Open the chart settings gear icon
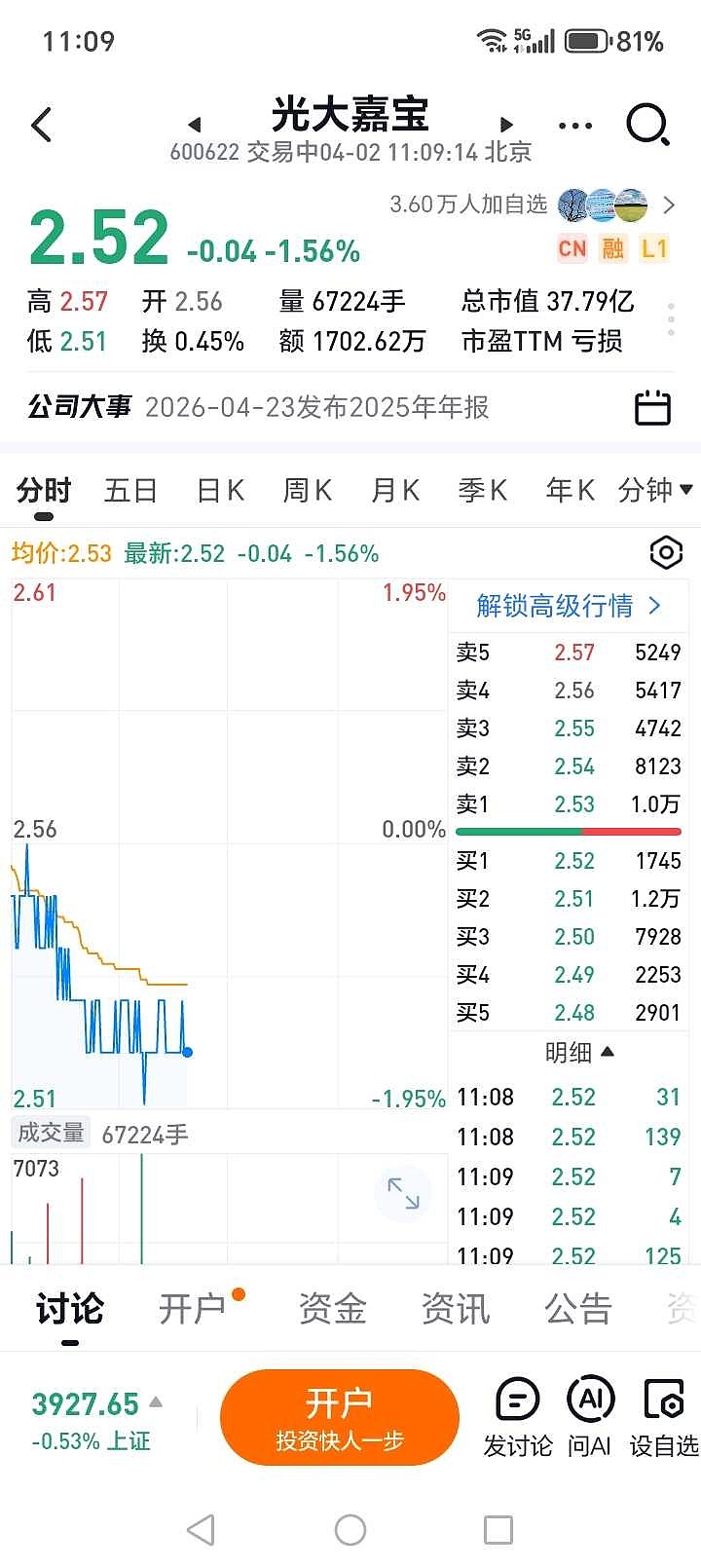 666,552
